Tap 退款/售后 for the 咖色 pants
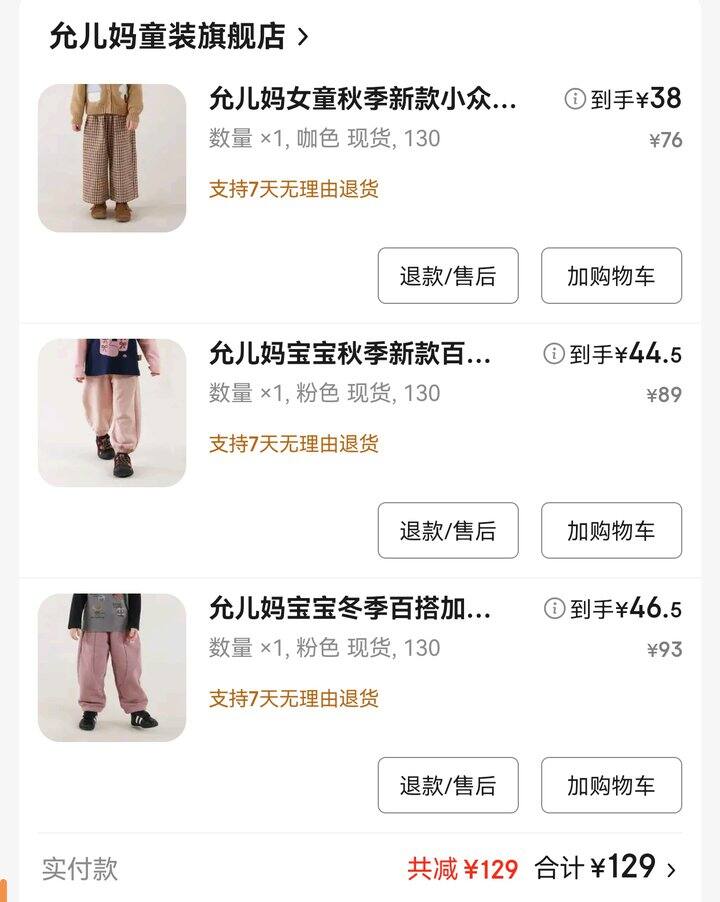Image resolution: width=720 pixels, height=902 pixels. [448, 276]
